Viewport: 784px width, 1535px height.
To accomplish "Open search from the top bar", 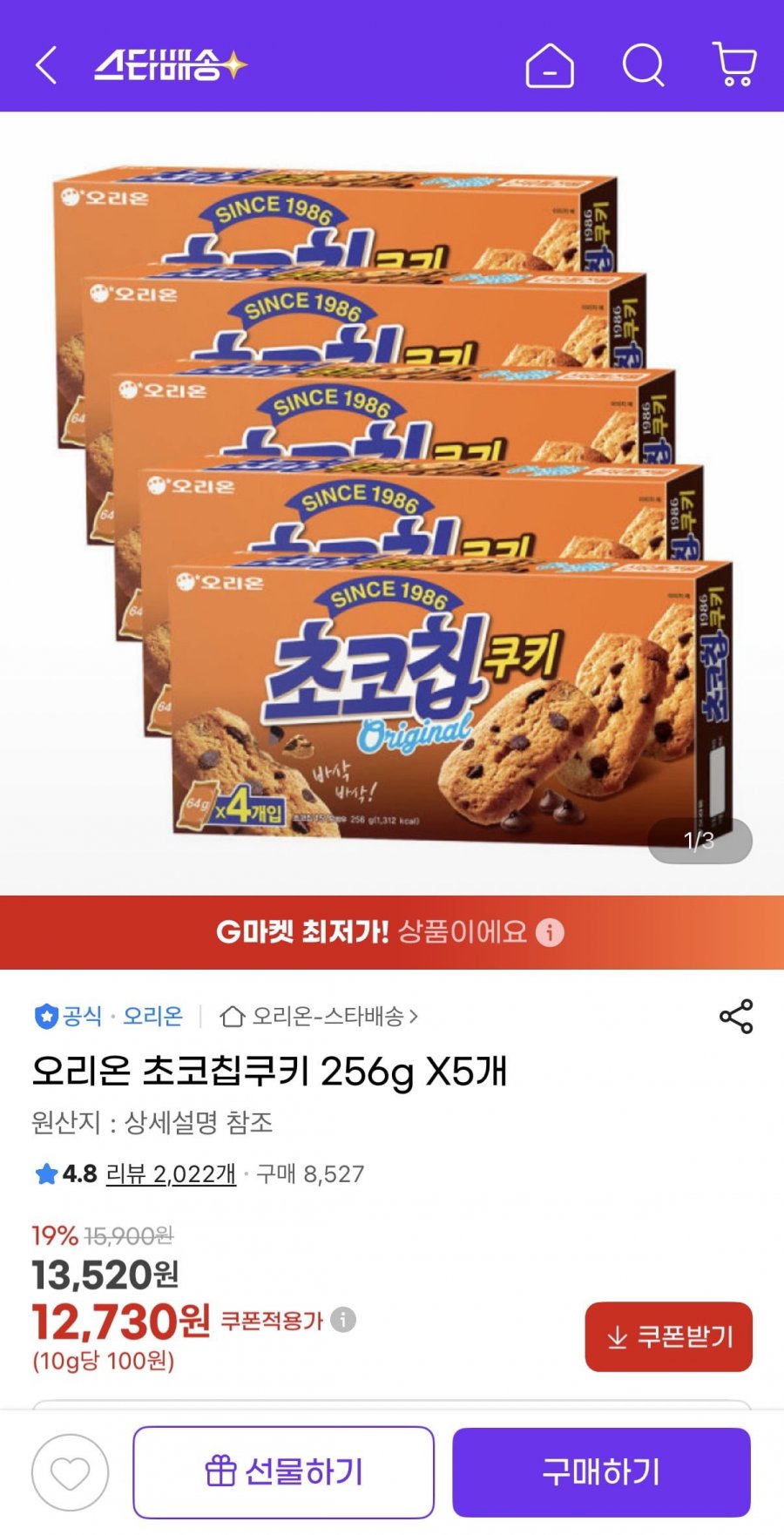I will click(644, 65).
